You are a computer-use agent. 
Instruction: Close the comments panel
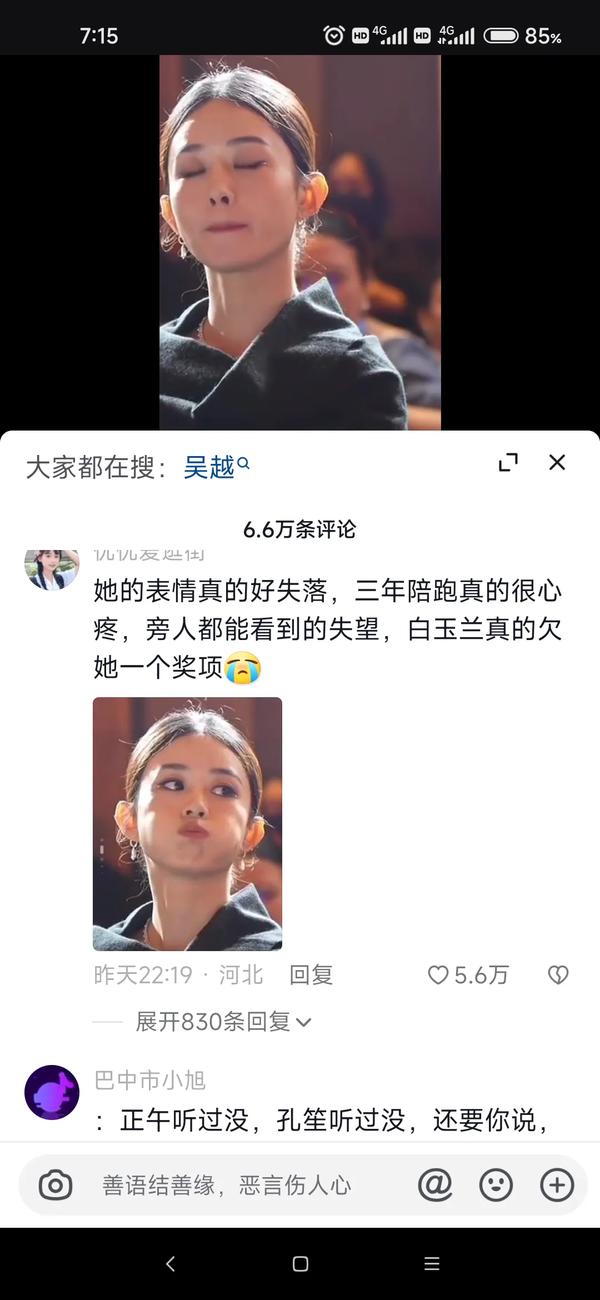[x=557, y=462]
